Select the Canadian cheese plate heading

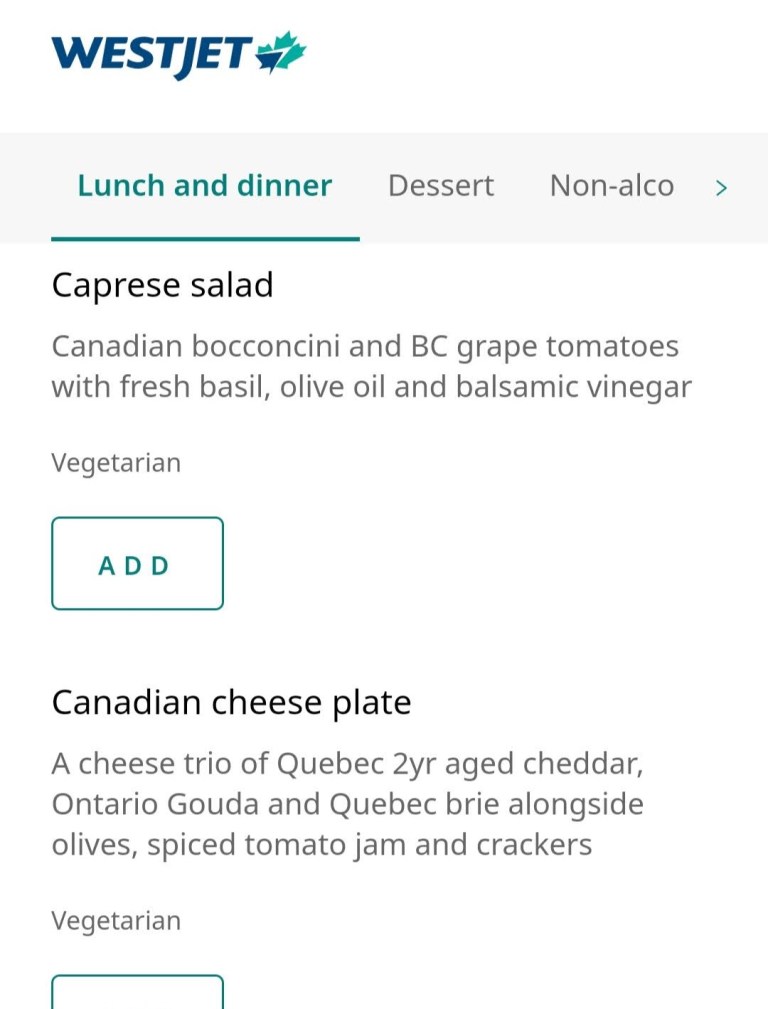[x=231, y=702]
